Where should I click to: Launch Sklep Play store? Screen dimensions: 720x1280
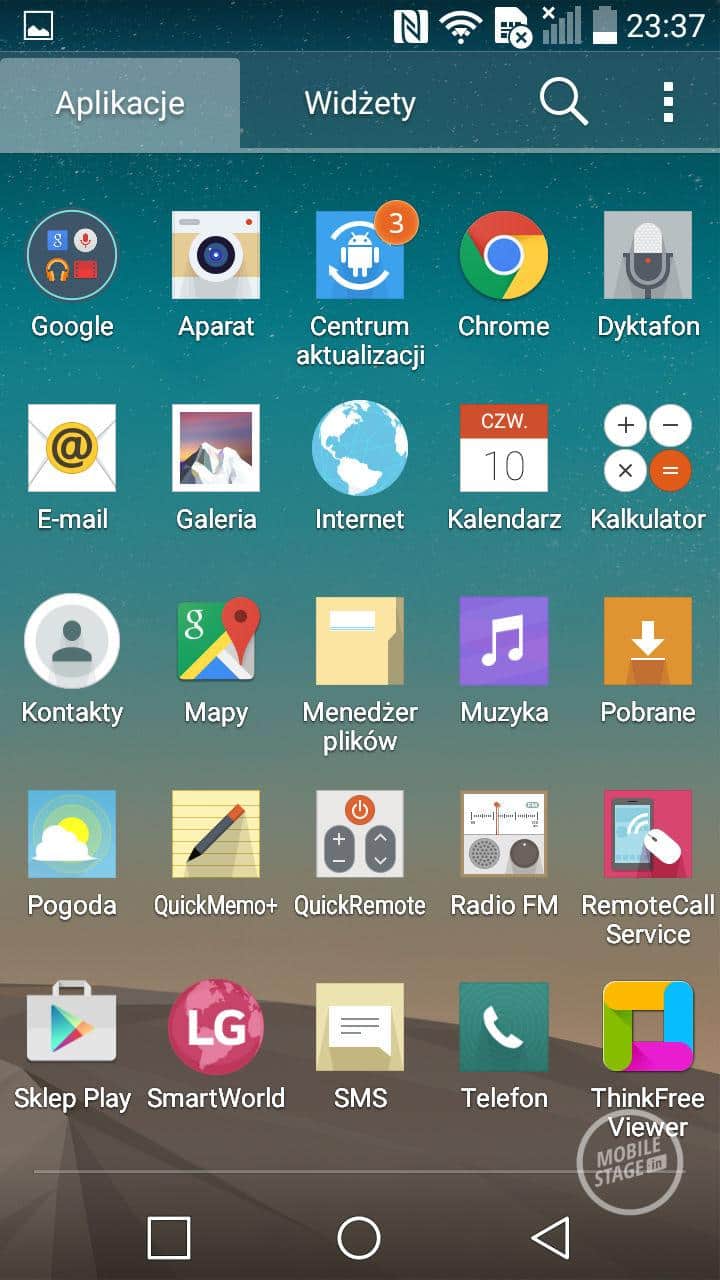point(72,1027)
